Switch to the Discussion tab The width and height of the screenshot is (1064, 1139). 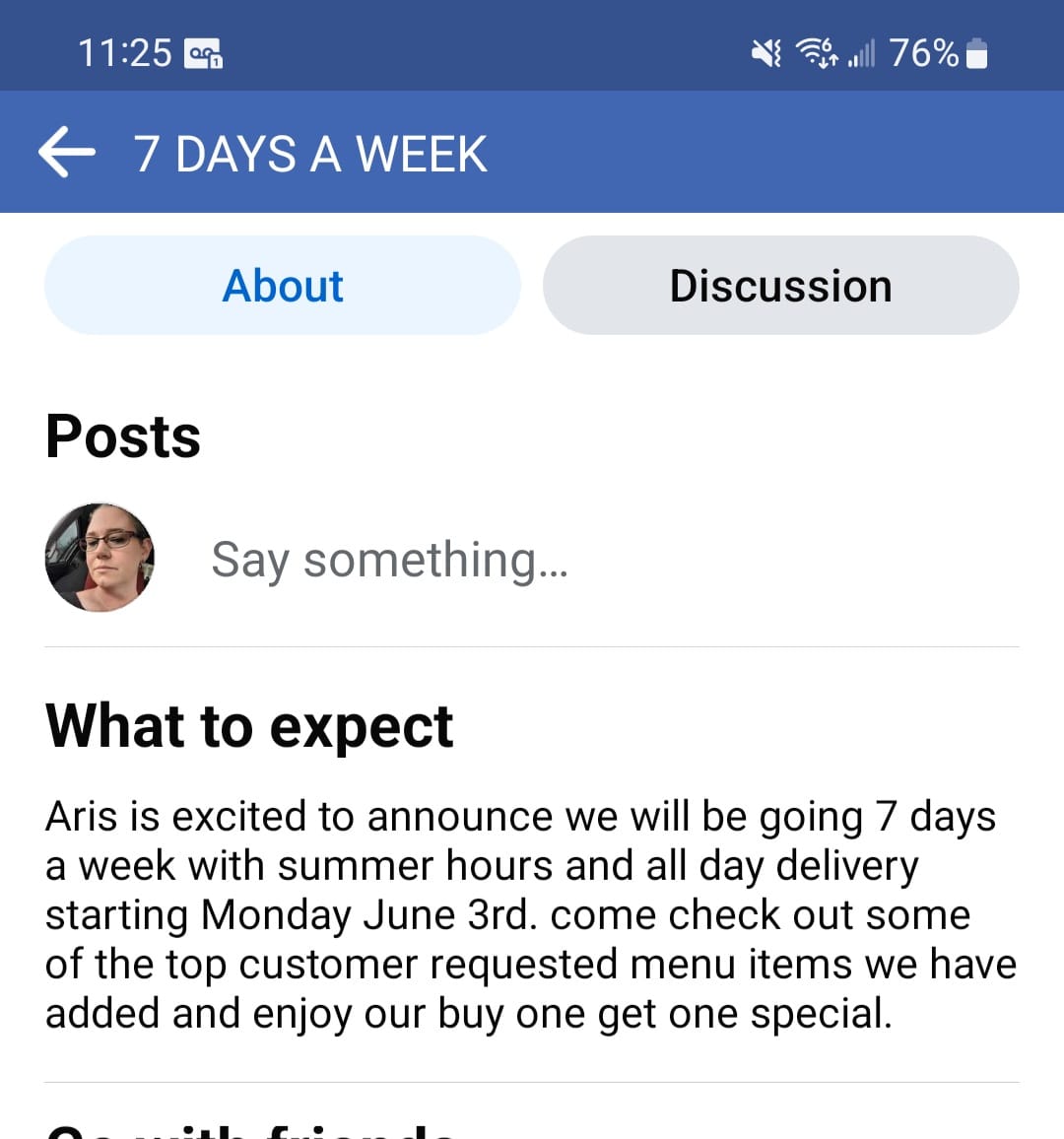click(780, 286)
